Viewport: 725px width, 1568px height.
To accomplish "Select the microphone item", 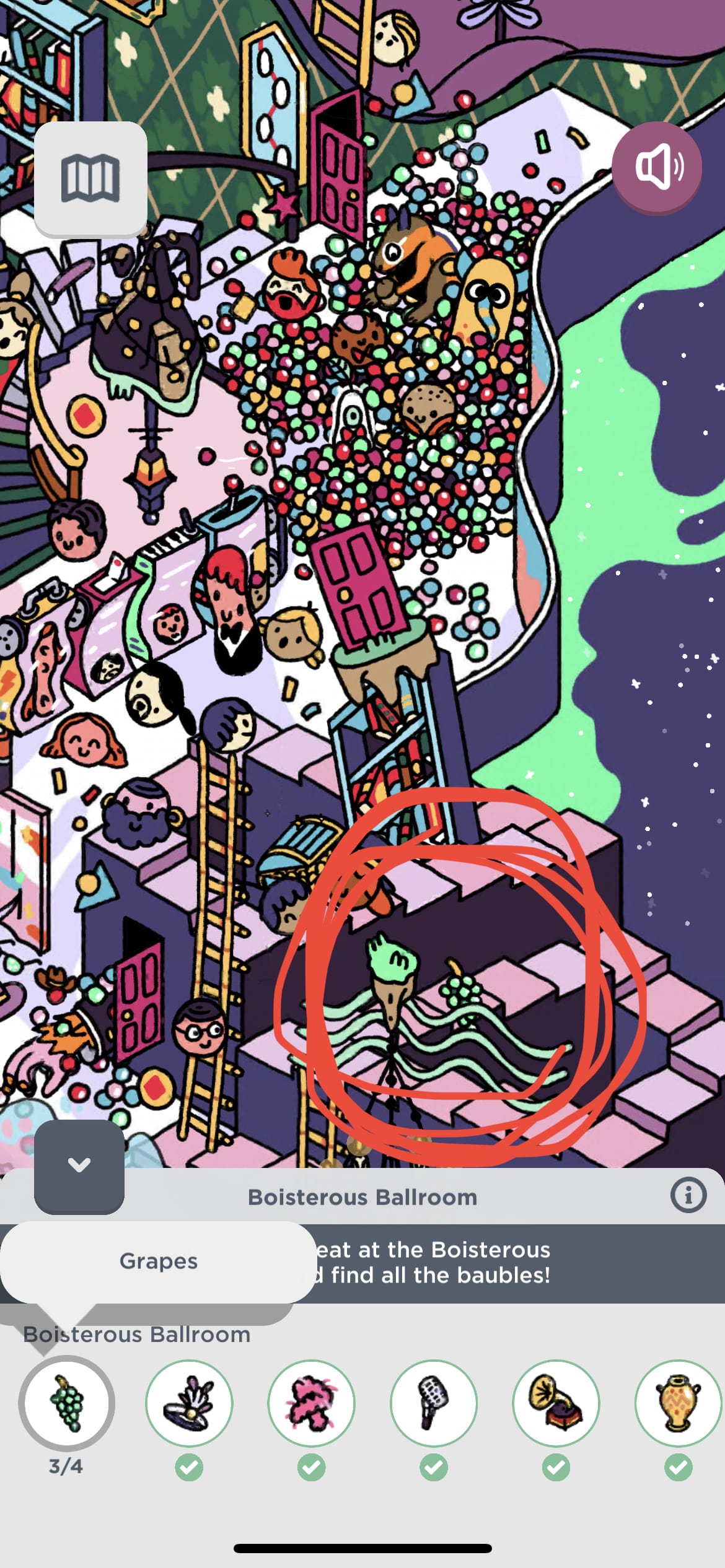I will click(434, 1403).
